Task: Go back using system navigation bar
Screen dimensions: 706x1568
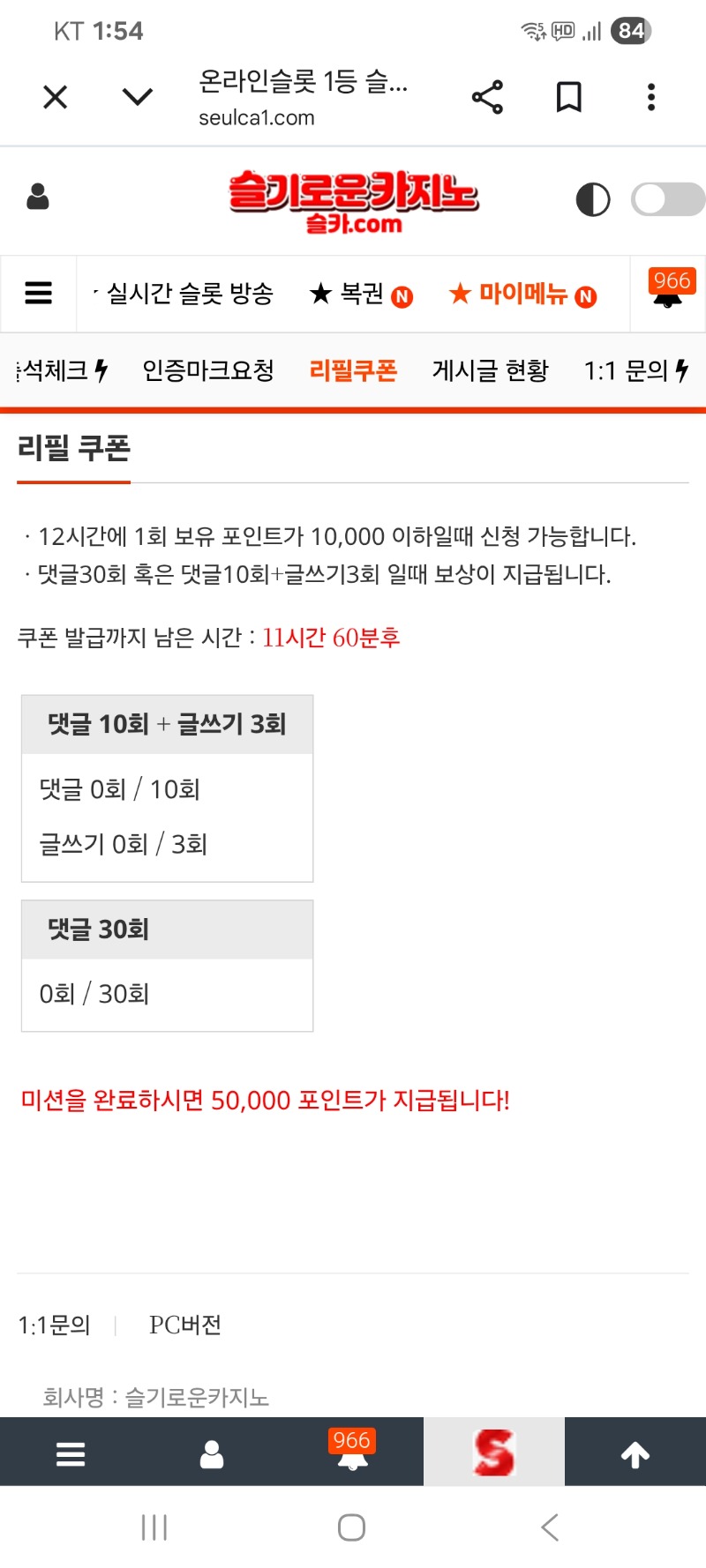Action: (x=549, y=1527)
